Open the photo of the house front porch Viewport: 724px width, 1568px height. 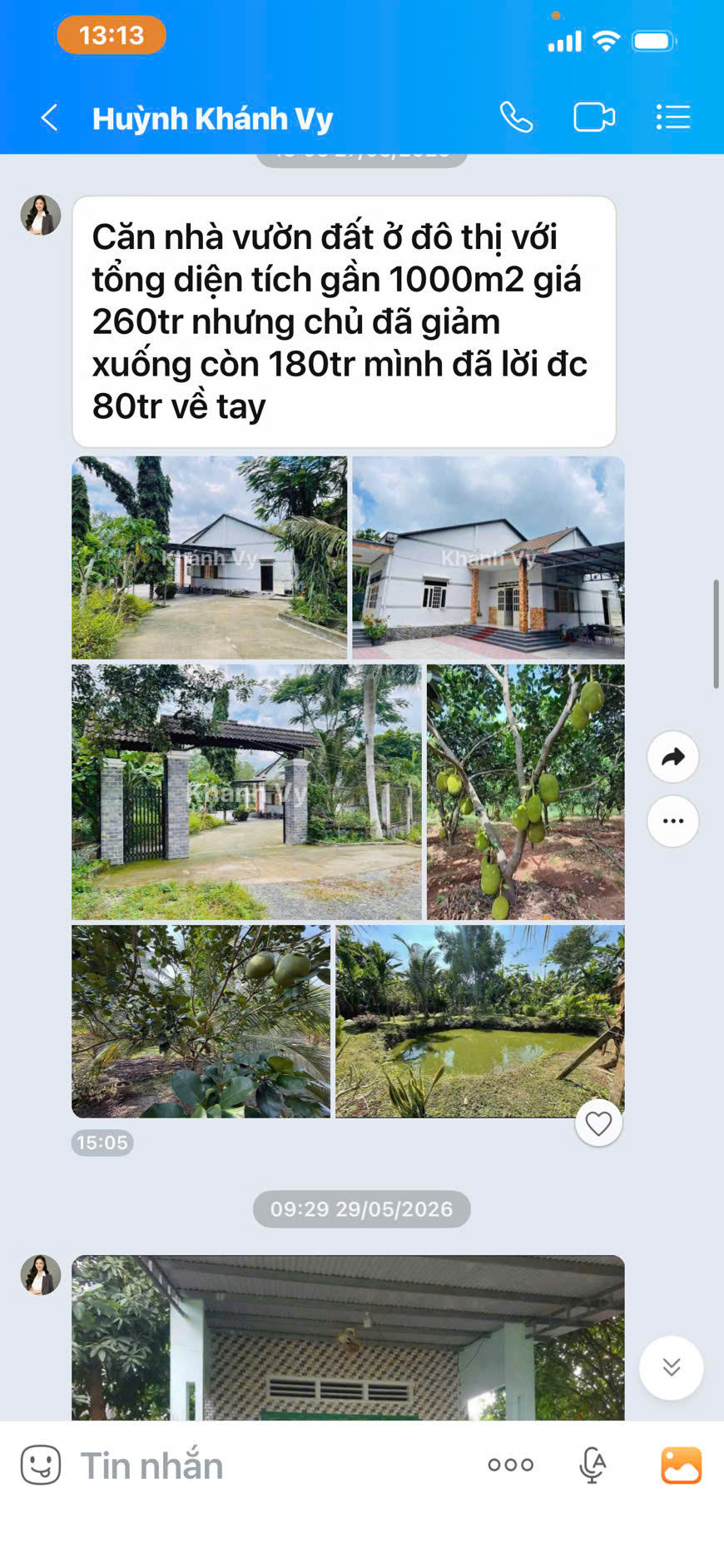tap(488, 557)
